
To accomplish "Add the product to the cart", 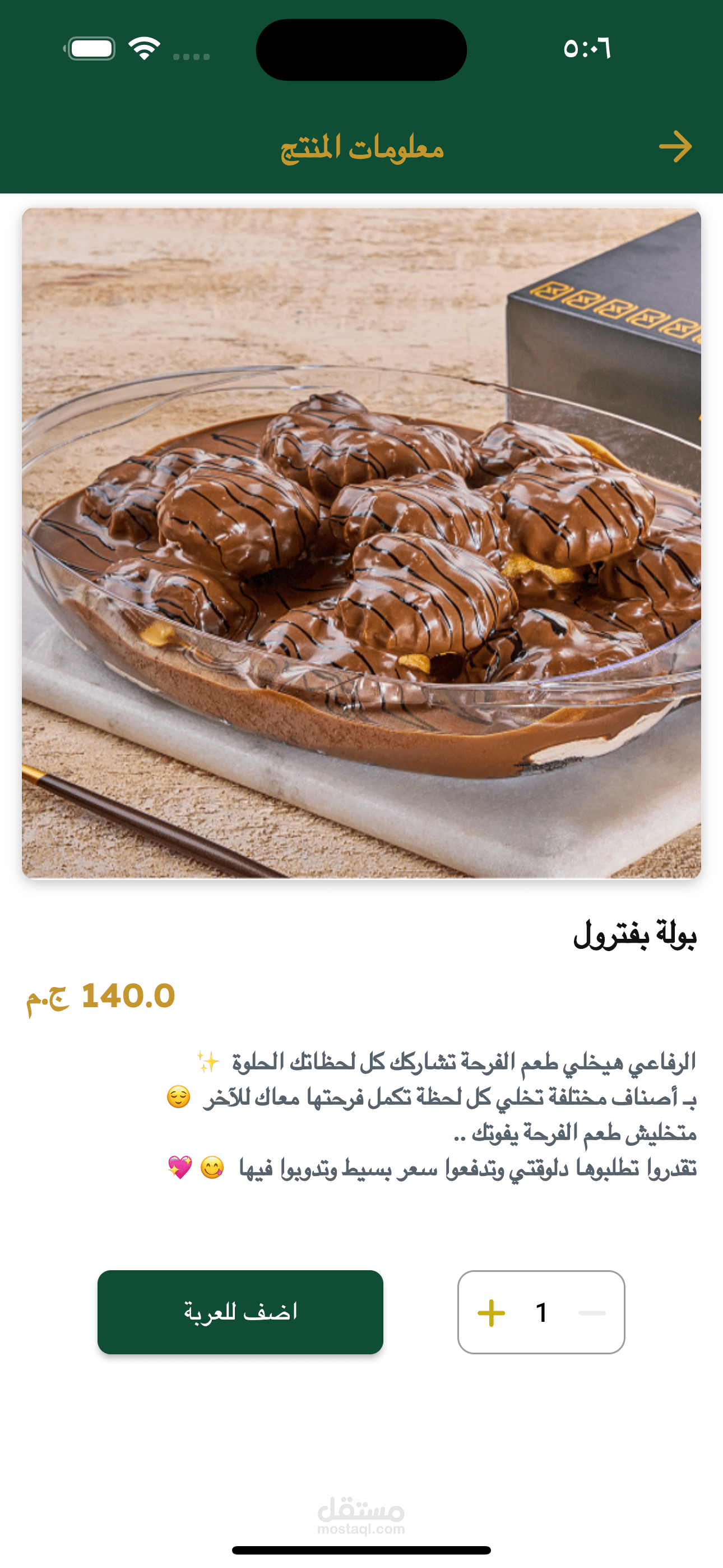I will tap(240, 1312).
